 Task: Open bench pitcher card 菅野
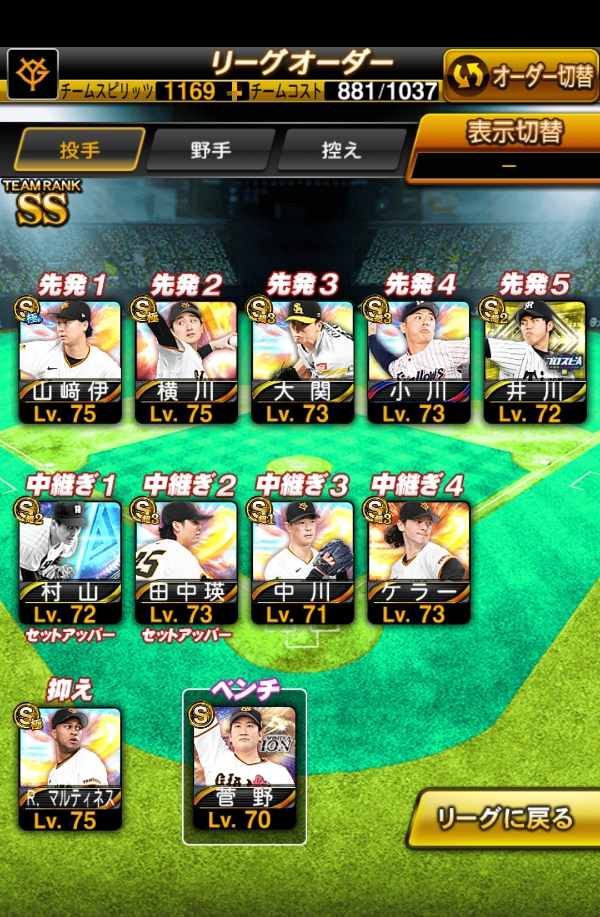click(244, 768)
